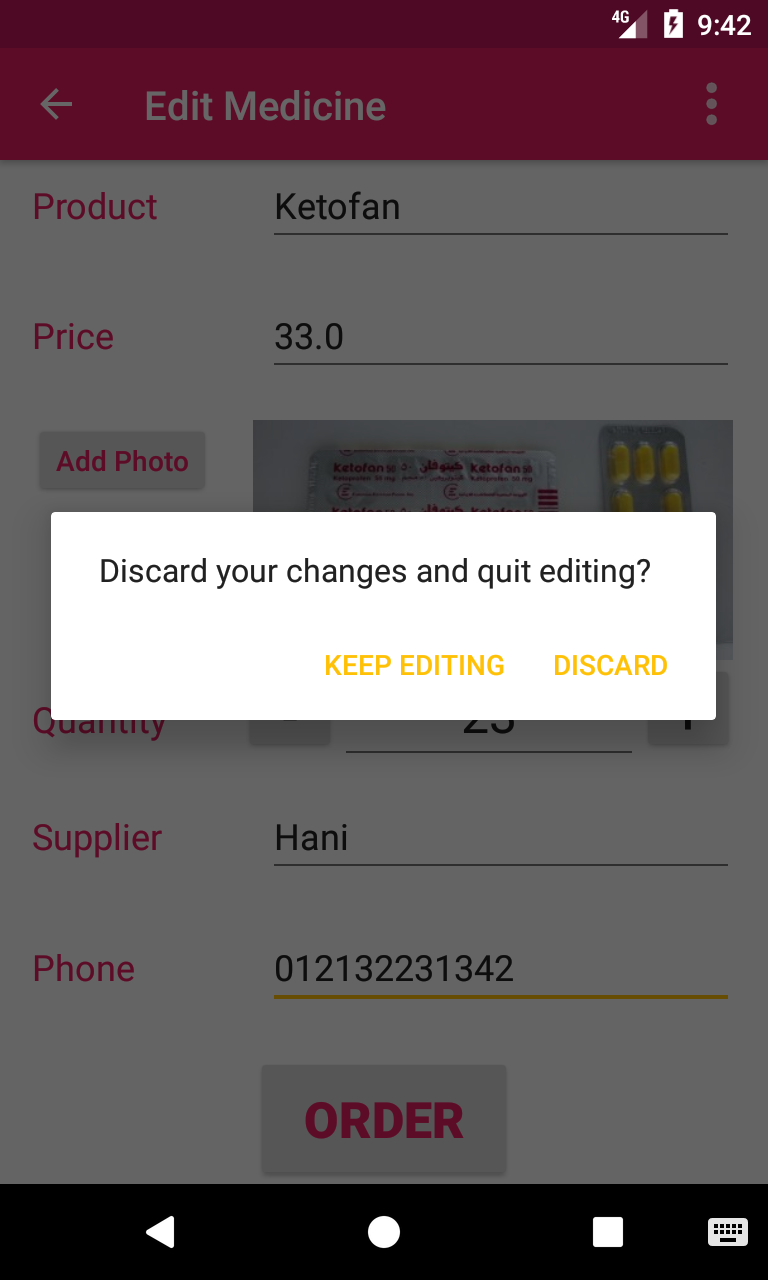Discard the changes and quit
Screen dimensions: 768x1280
(610, 665)
